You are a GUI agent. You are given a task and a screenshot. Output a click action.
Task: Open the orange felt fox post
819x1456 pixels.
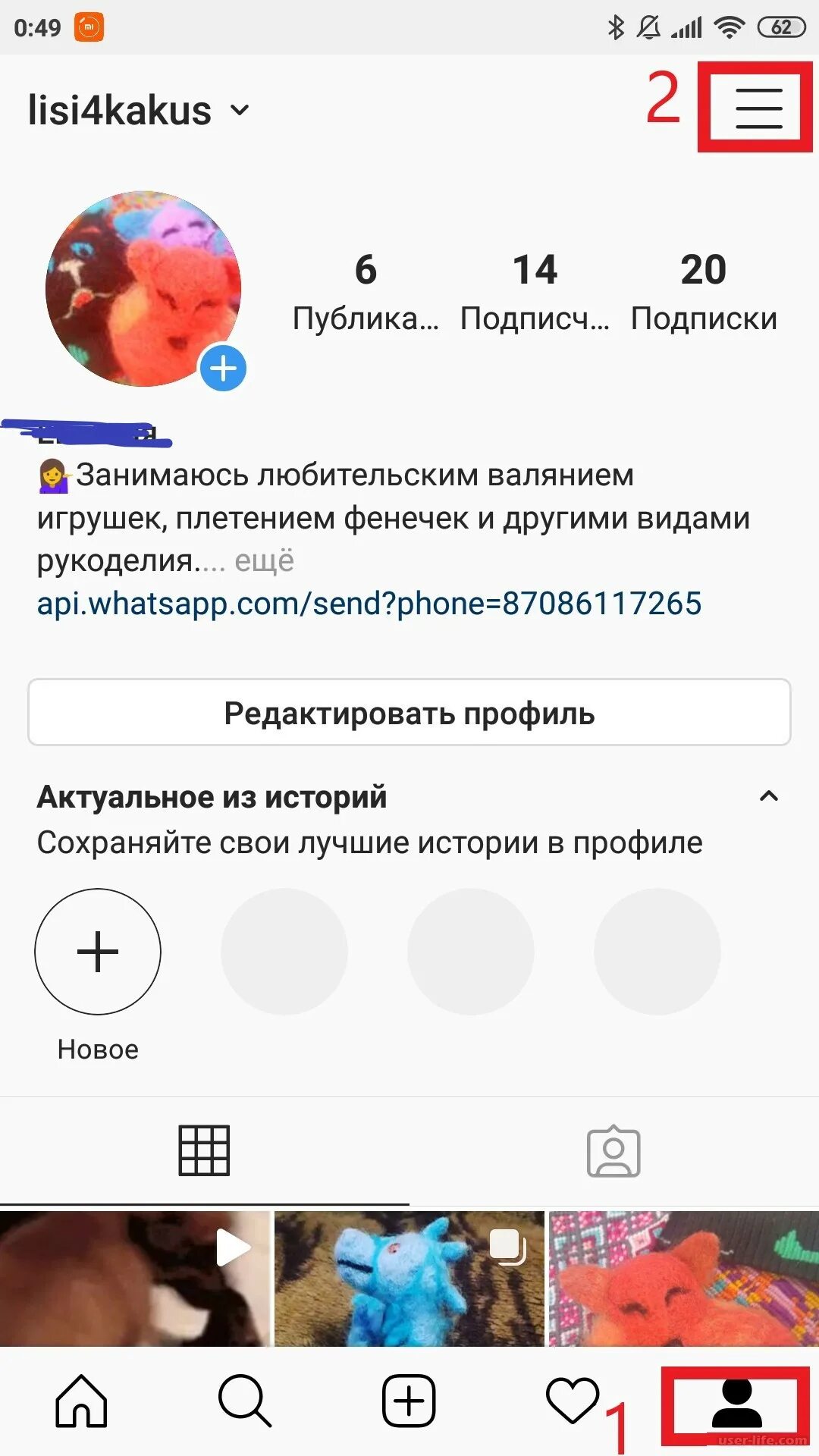pos(683,1279)
